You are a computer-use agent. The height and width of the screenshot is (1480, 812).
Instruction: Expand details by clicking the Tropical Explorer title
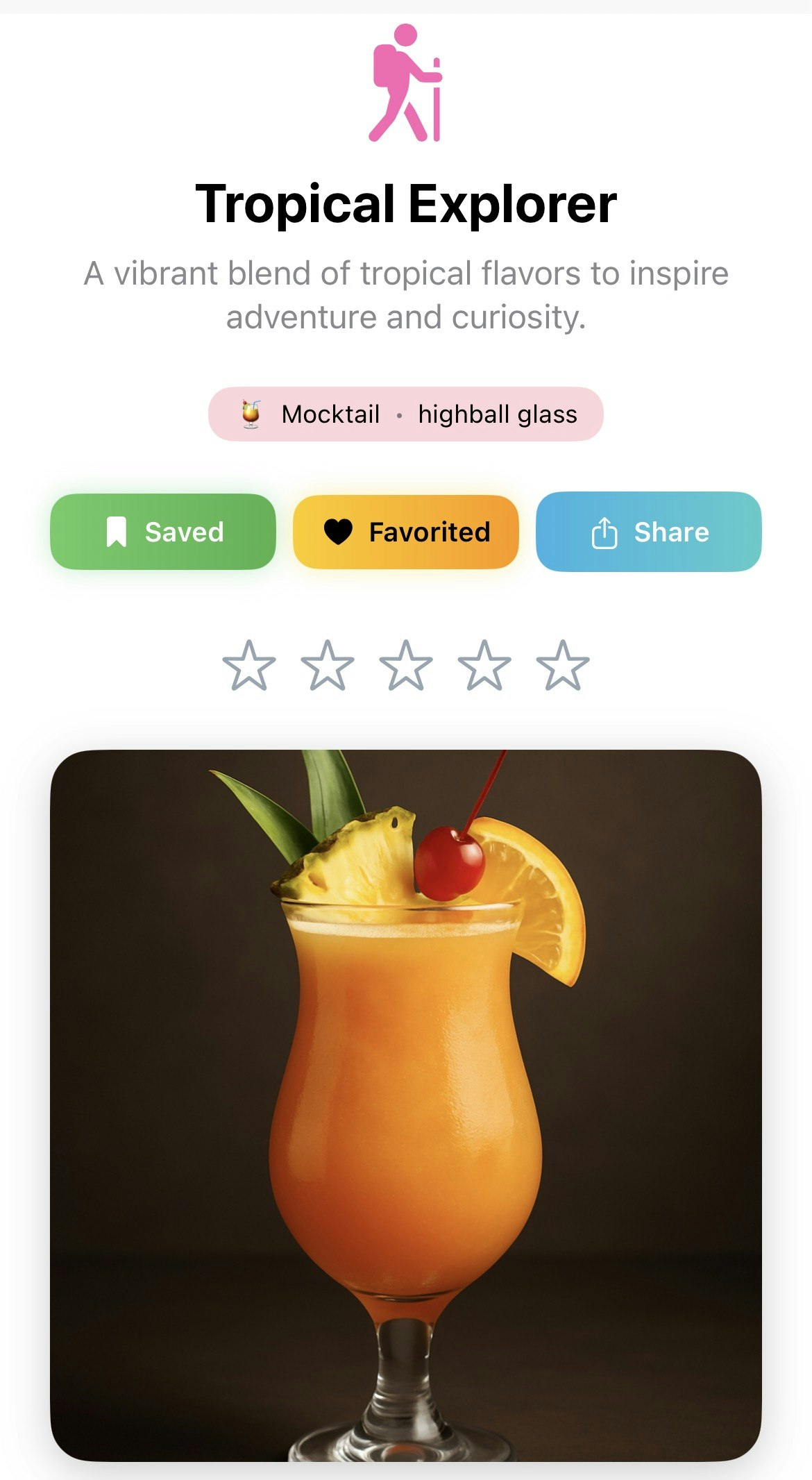406,203
